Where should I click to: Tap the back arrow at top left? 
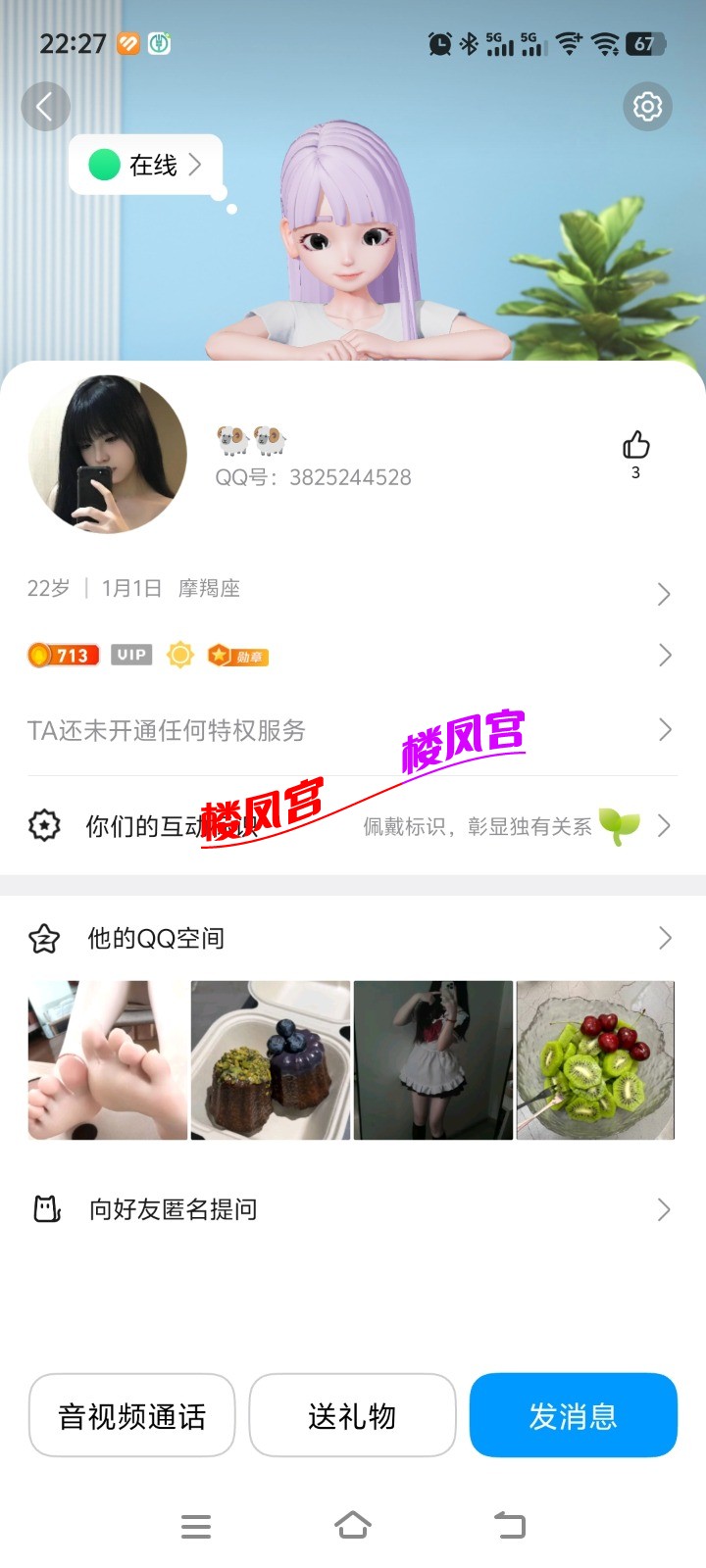click(46, 106)
